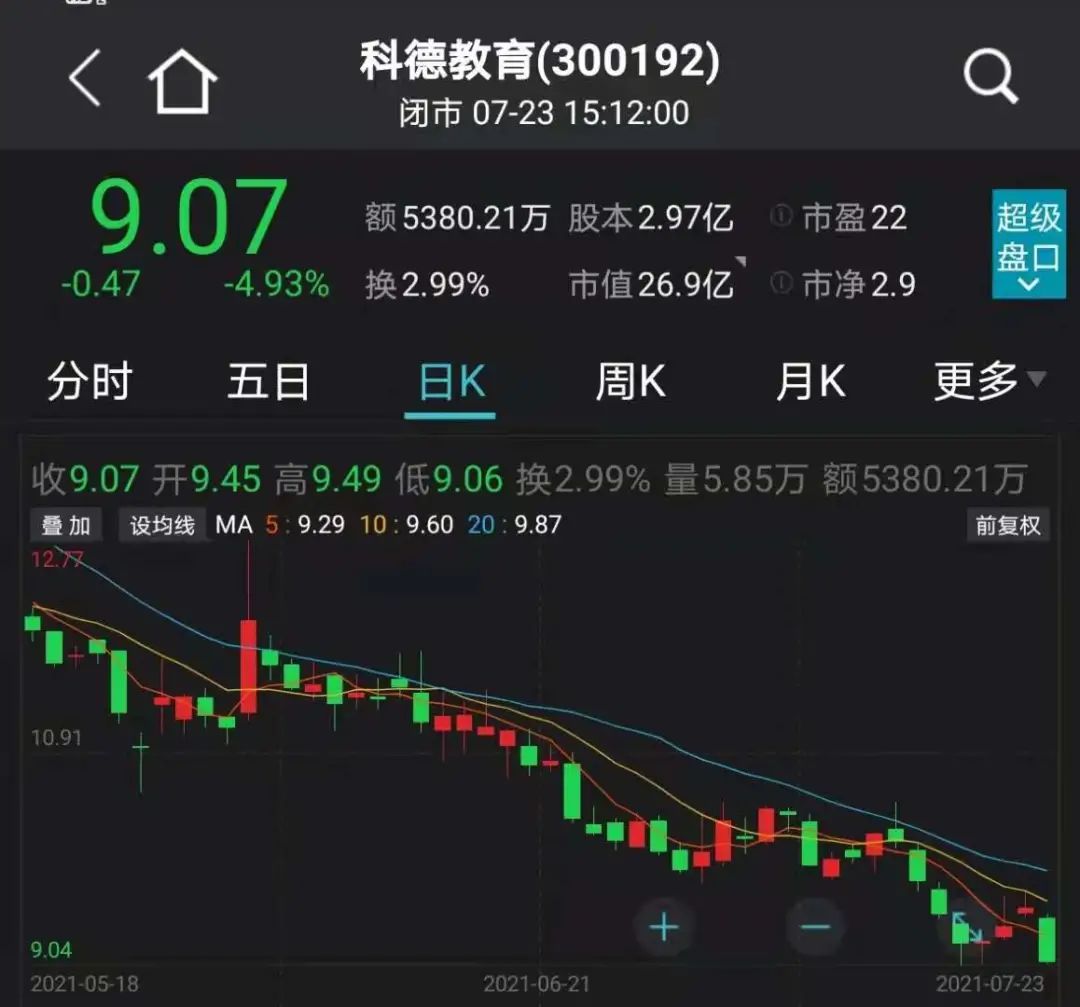1080x1007 pixels.
Task: Zoom in the K-line chart
Action: [x=664, y=927]
